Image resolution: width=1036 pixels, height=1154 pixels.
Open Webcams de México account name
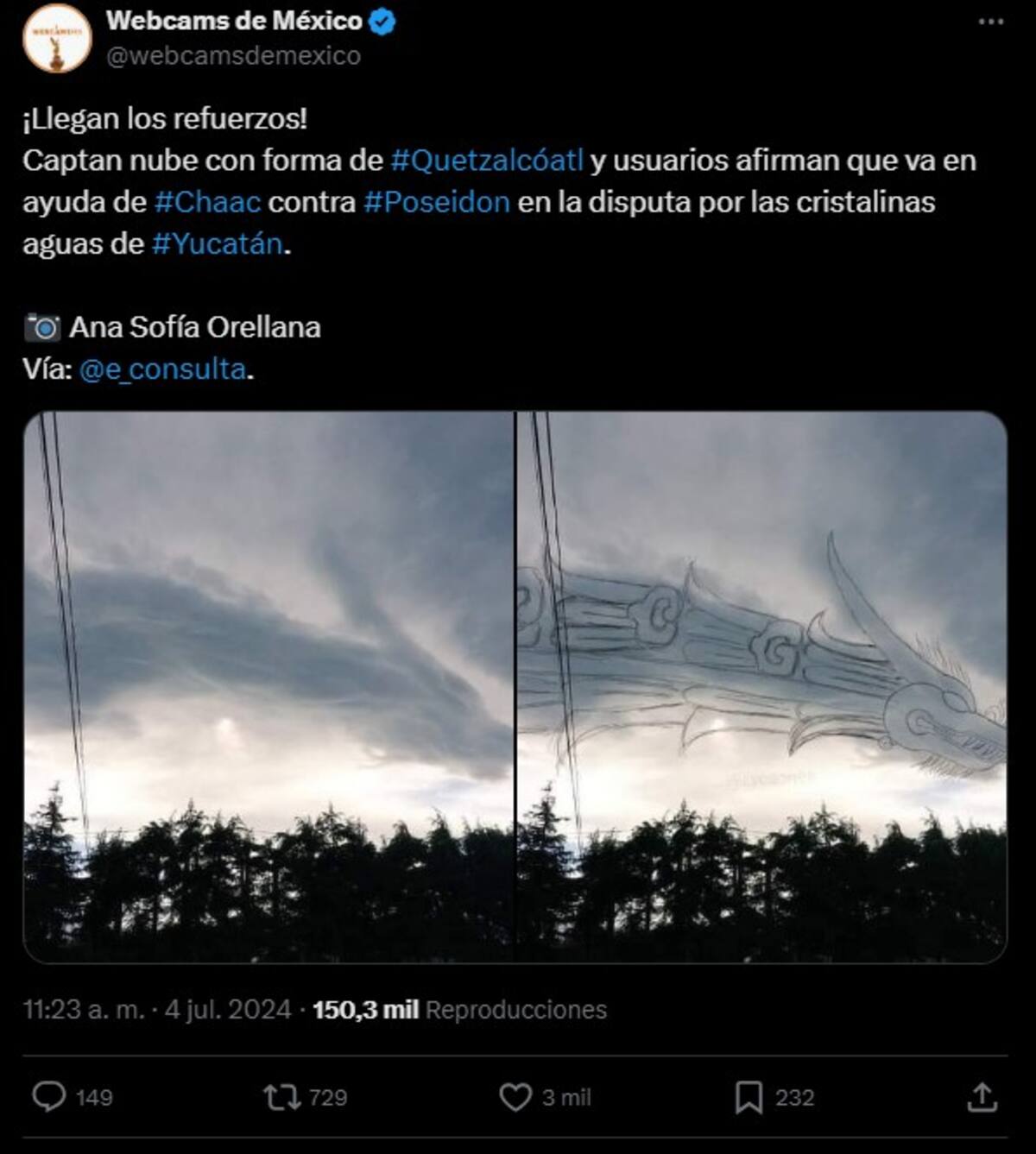click(234, 21)
